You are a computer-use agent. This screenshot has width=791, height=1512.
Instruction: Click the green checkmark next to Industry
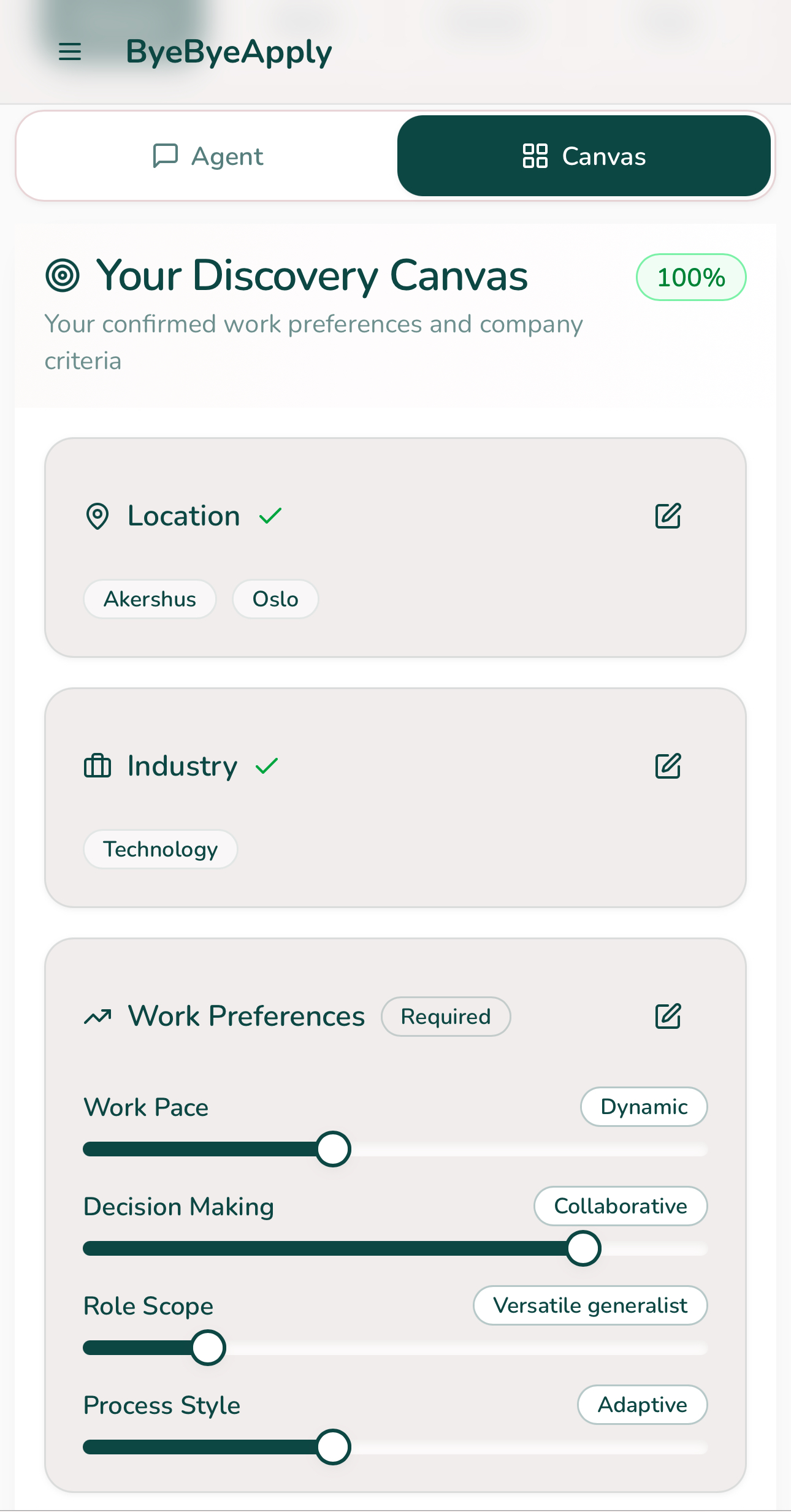coord(266,766)
